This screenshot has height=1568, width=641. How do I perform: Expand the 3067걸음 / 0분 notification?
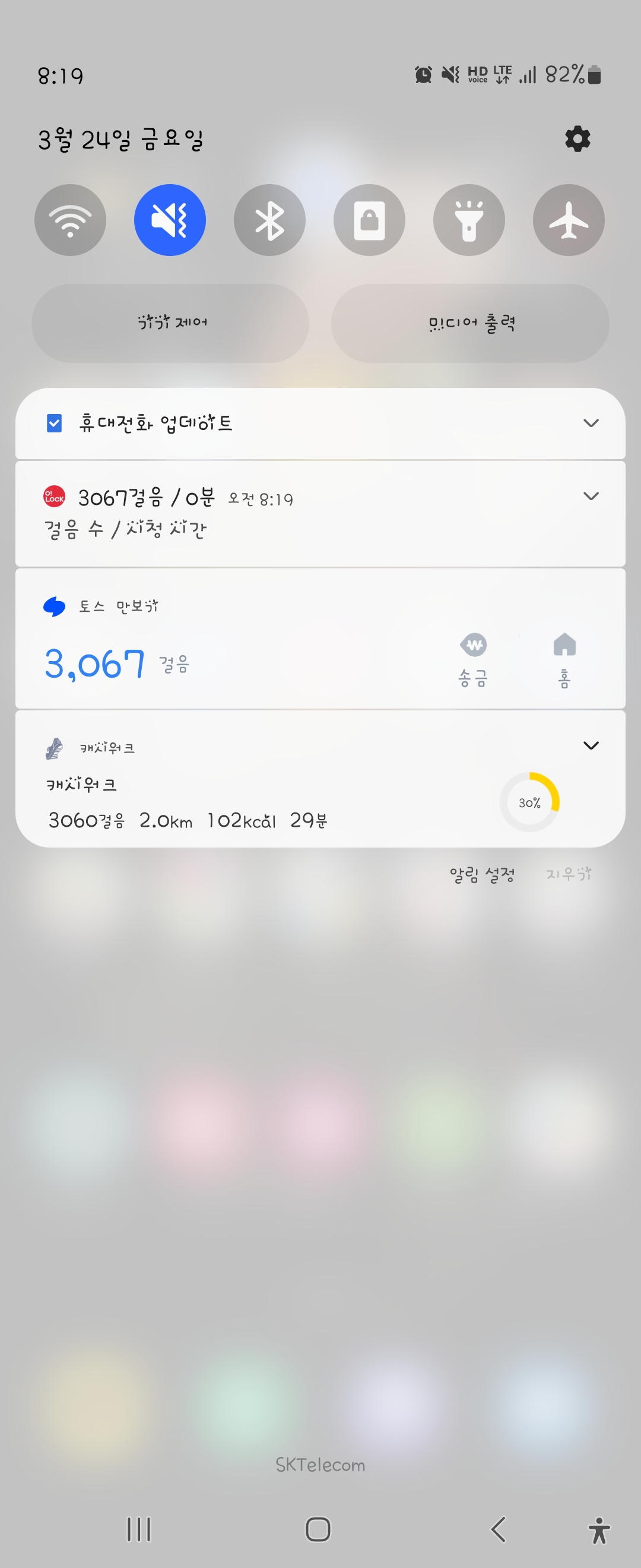(x=591, y=496)
